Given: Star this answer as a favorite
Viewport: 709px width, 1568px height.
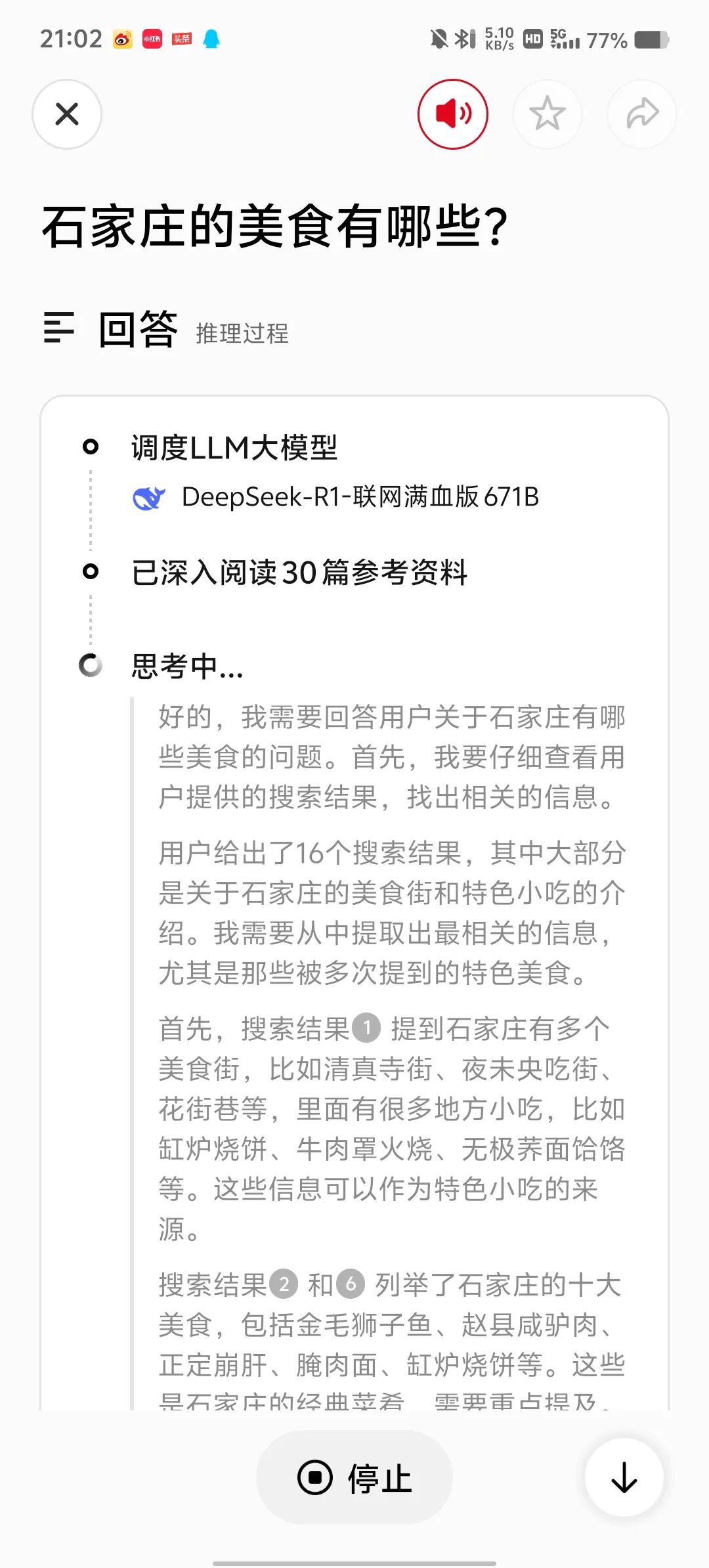Looking at the screenshot, I should (x=548, y=113).
